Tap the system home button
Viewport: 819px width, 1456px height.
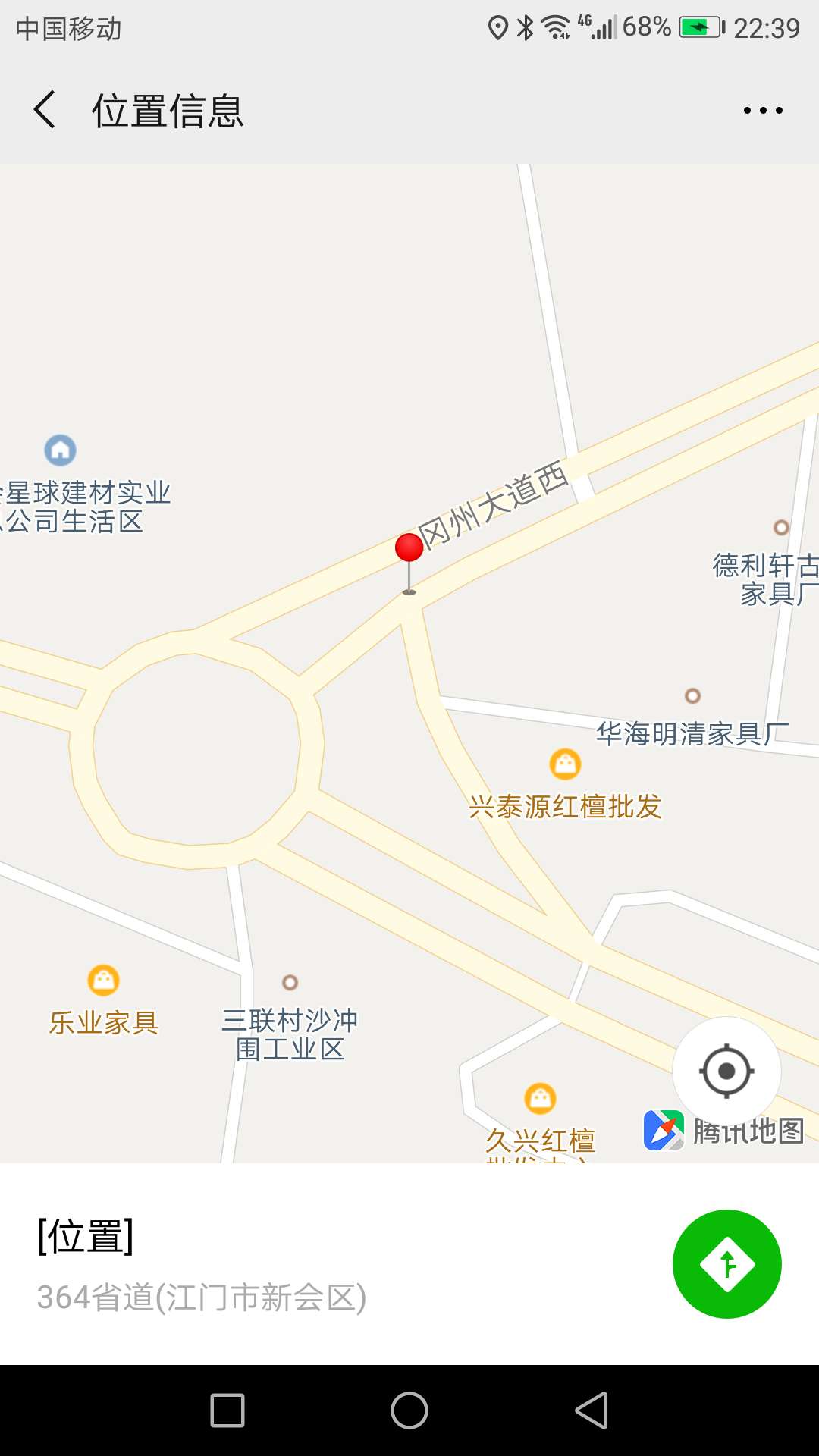coord(409,1410)
